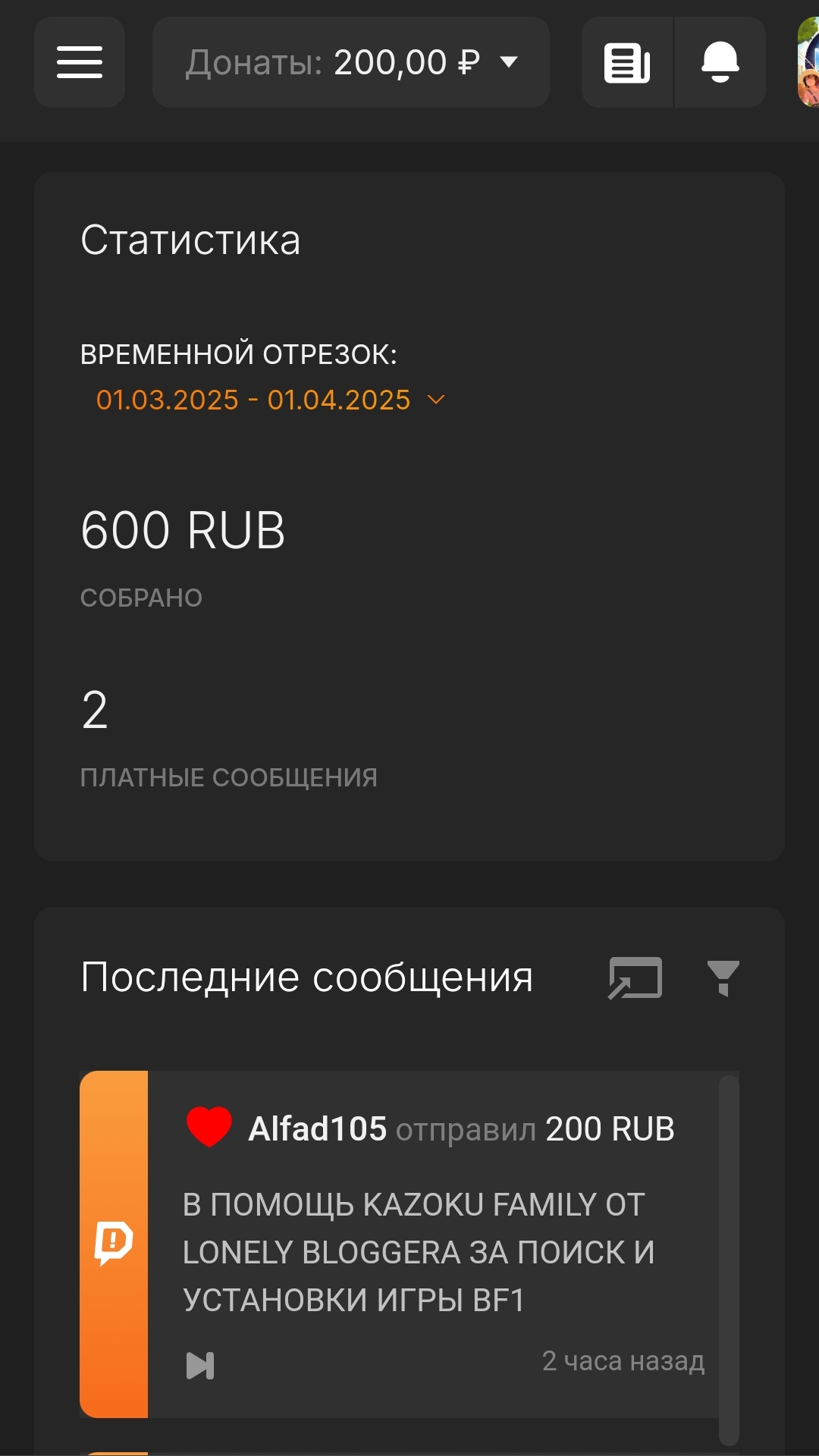The height and width of the screenshot is (1456, 819).
Task: Filter the latest messages
Action: (723, 977)
